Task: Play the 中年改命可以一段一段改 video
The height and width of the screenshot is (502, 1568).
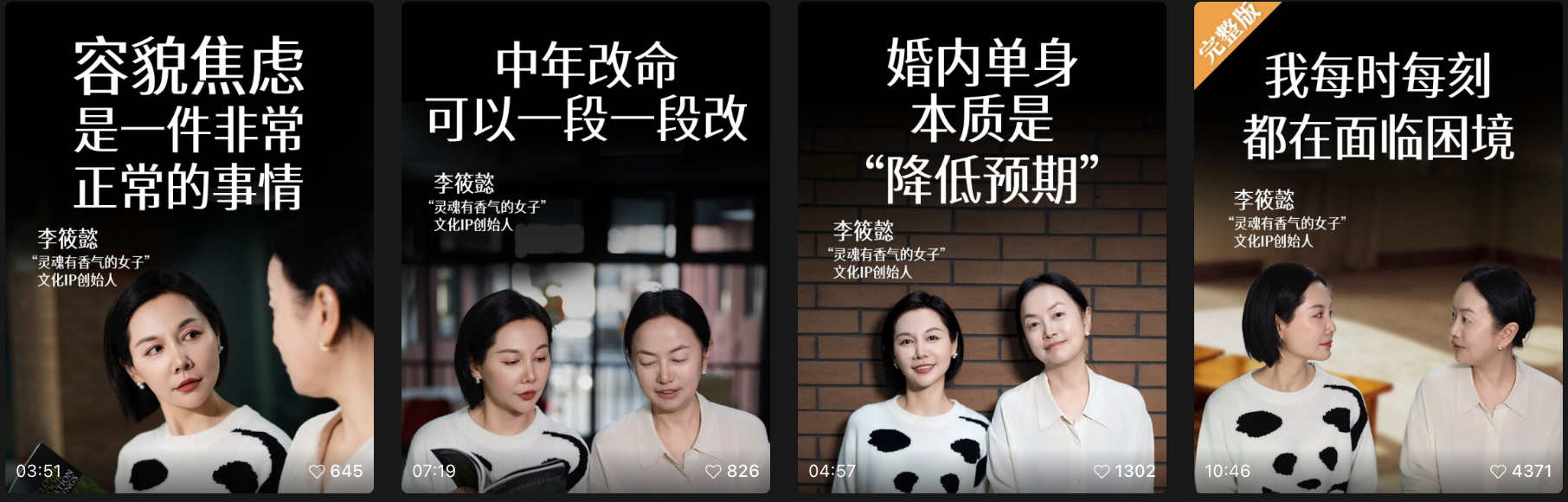Action: click(585, 248)
